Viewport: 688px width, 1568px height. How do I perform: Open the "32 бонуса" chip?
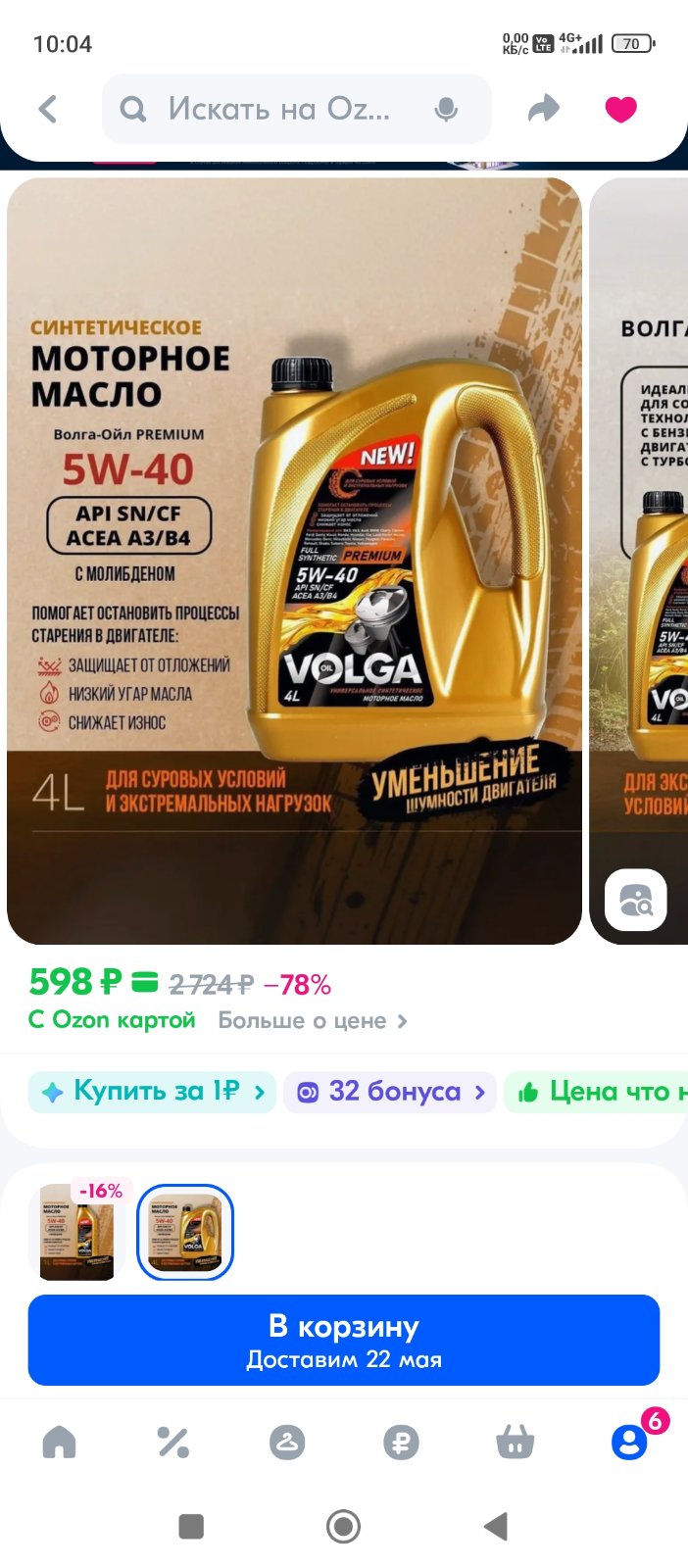tap(390, 1092)
